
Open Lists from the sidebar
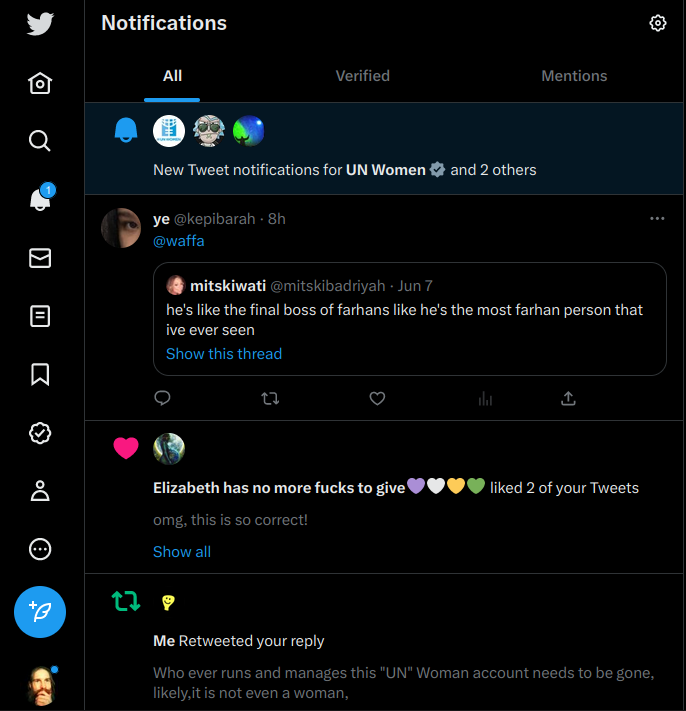coord(40,317)
